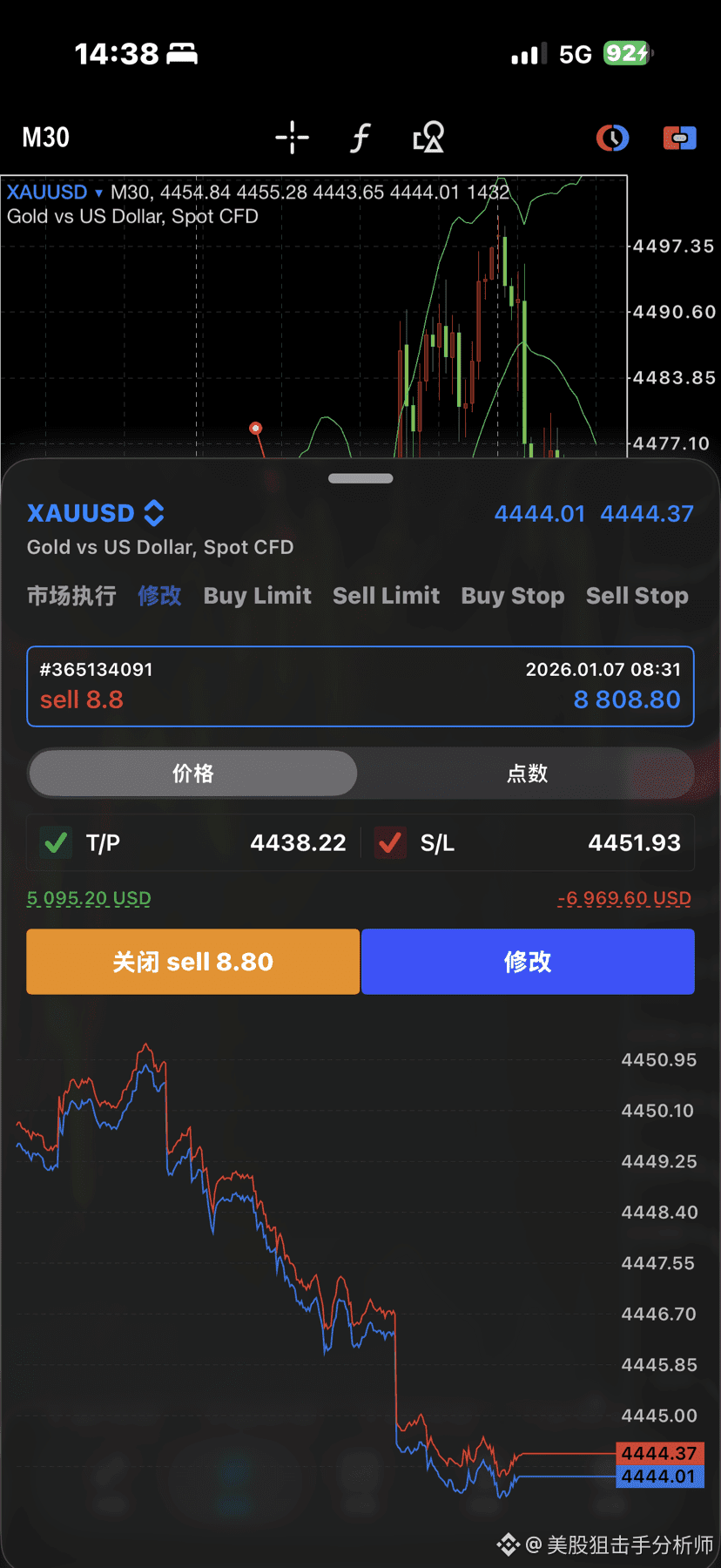Switch to Buy Stop order type
Viewport: 721px width, 1568px height.
[513, 596]
